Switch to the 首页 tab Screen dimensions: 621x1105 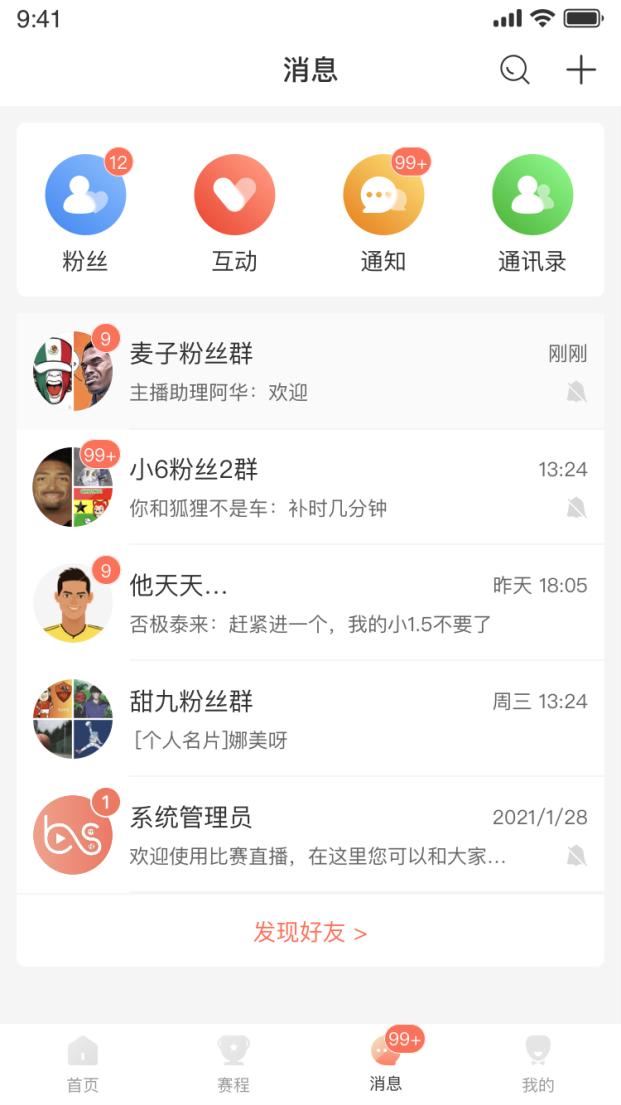(82, 1064)
